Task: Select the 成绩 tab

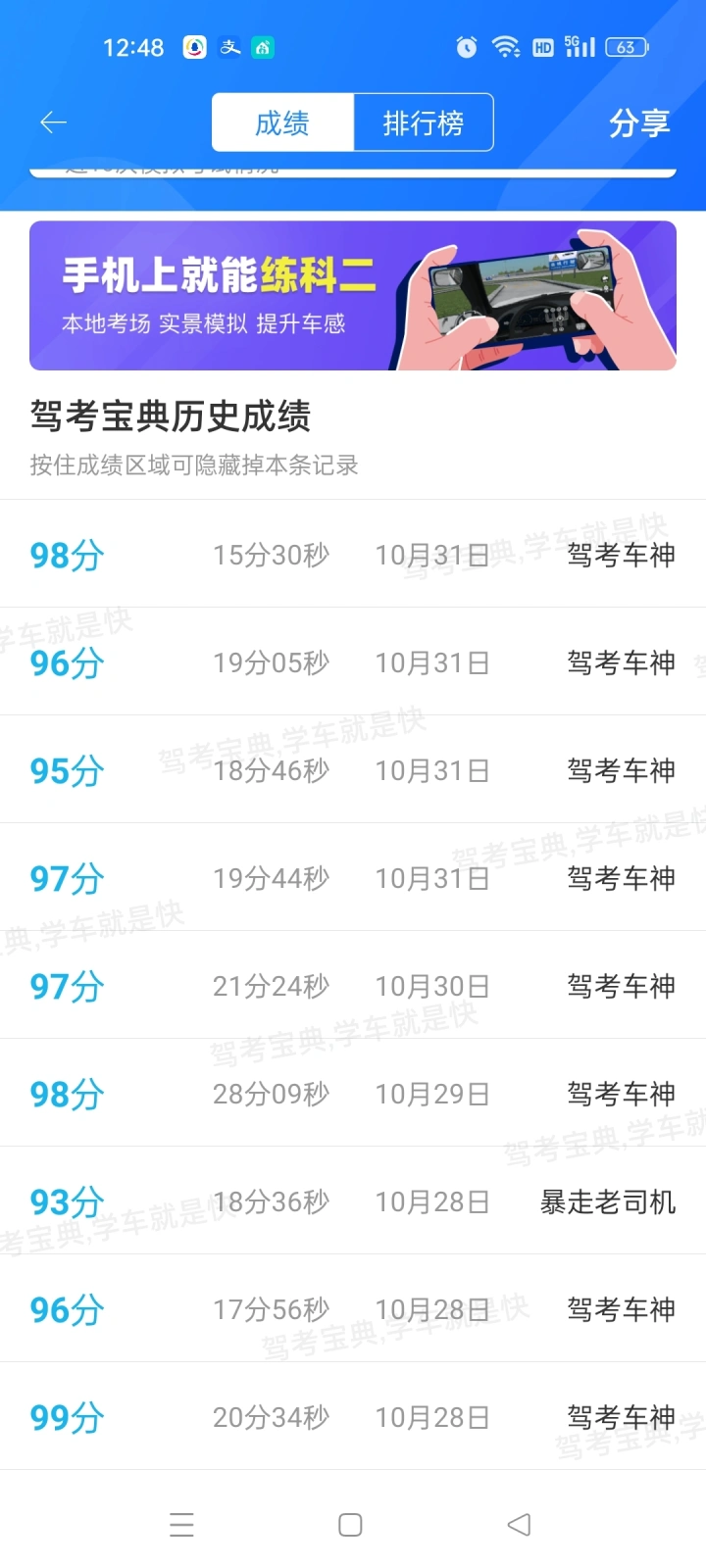Action: (x=282, y=122)
